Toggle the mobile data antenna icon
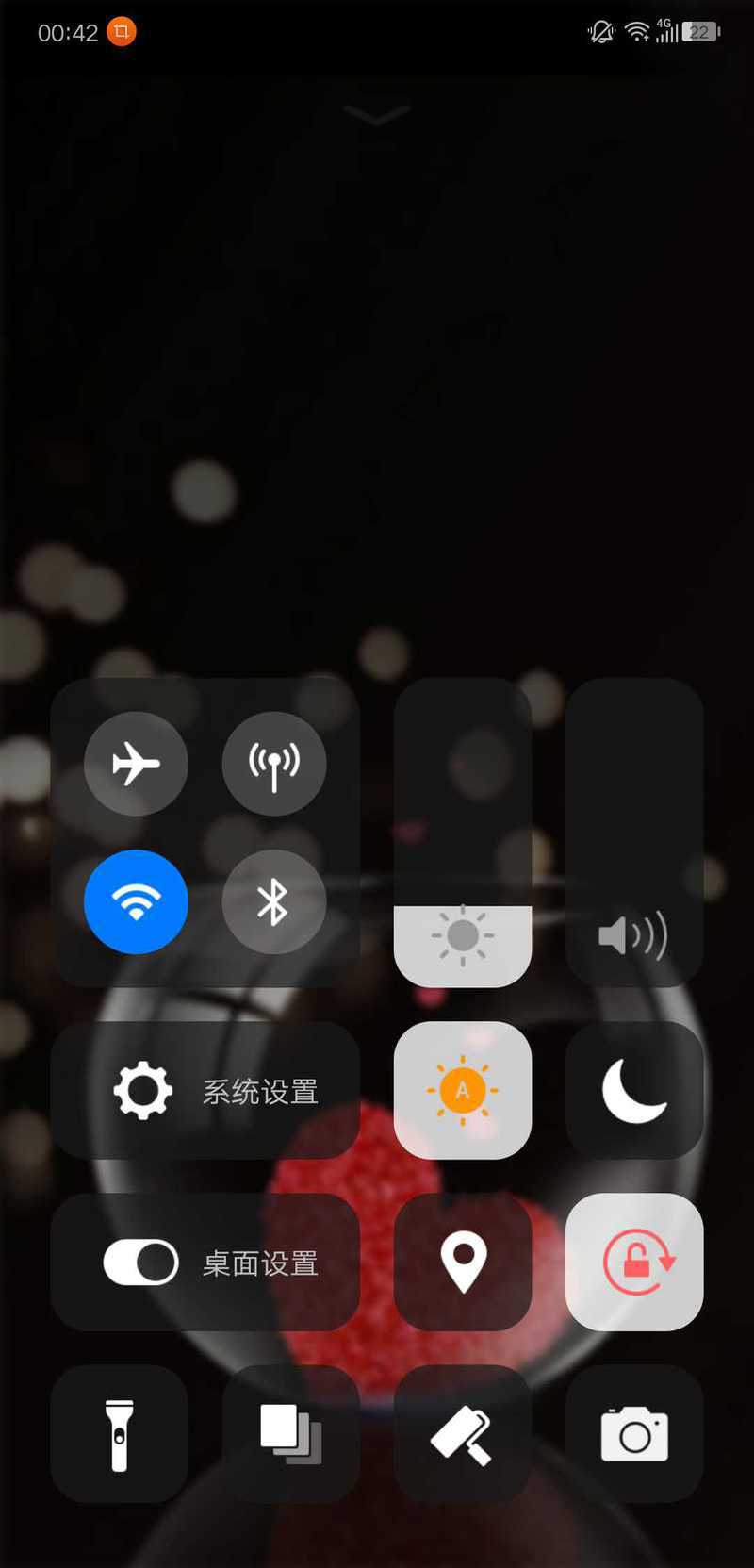The width and height of the screenshot is (754, 1568). [274, 764]
